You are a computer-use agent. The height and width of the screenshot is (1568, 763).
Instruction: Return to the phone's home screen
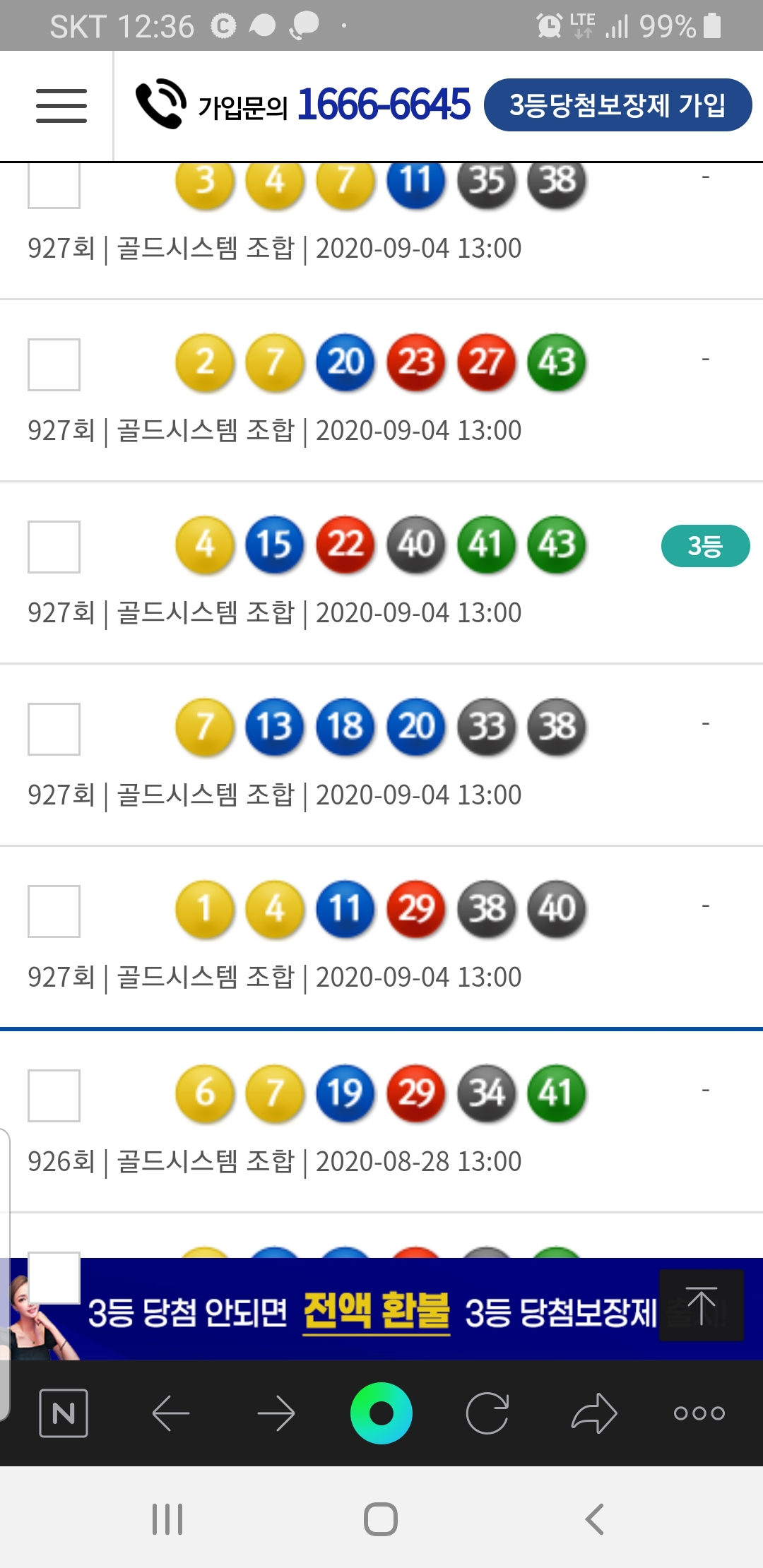click(381, 1519)
